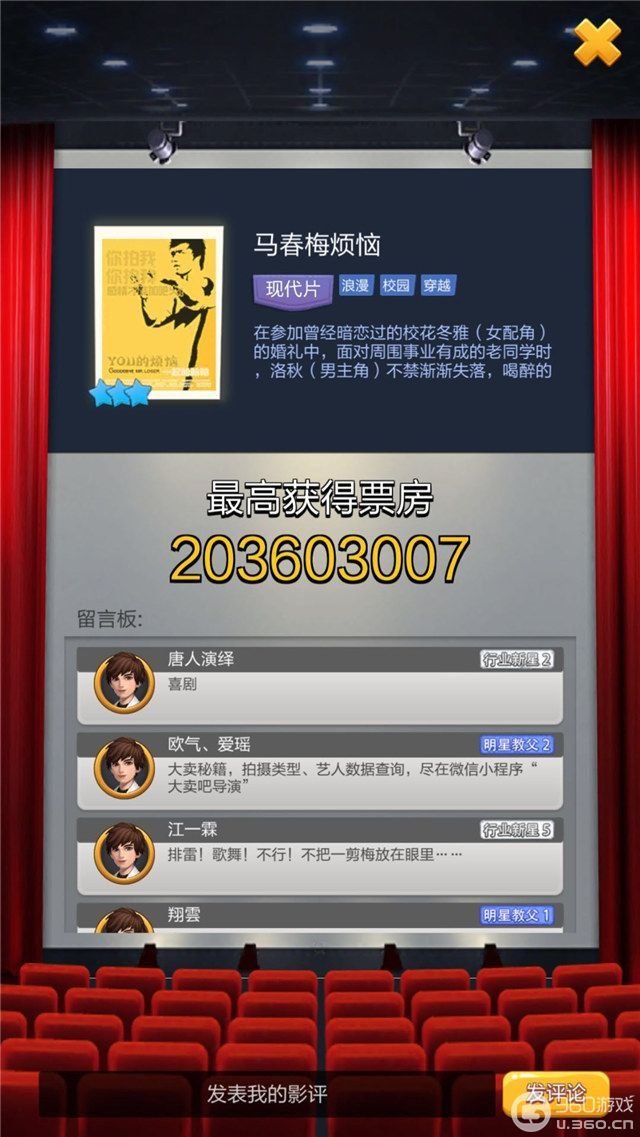Open 江一霖's comment

coord(320,855)
